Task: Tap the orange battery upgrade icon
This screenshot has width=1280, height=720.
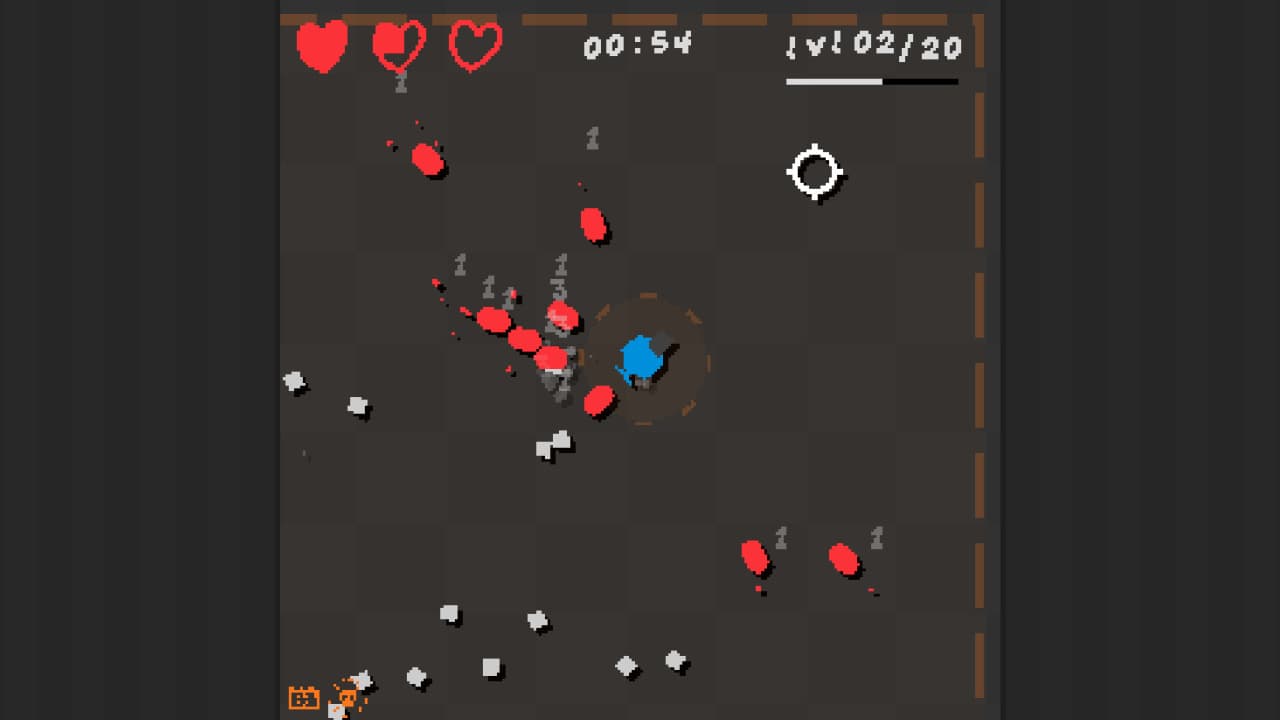Action: 304,697
